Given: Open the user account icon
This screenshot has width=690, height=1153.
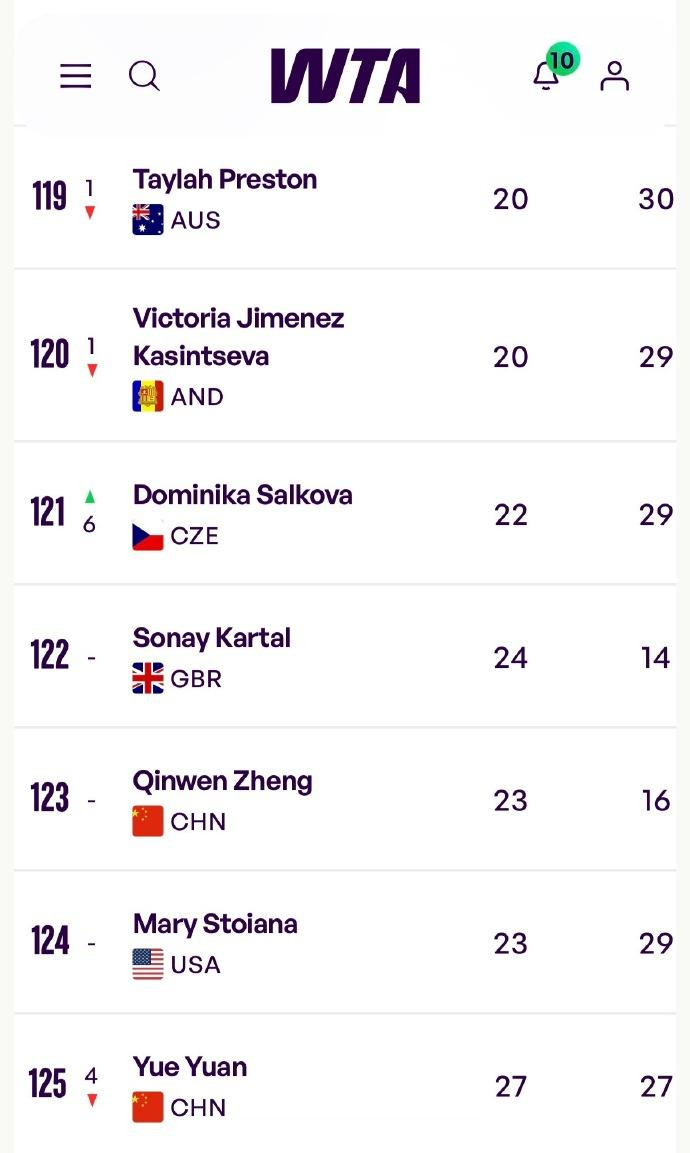Looking at the screenshot, I should (614, 76).
